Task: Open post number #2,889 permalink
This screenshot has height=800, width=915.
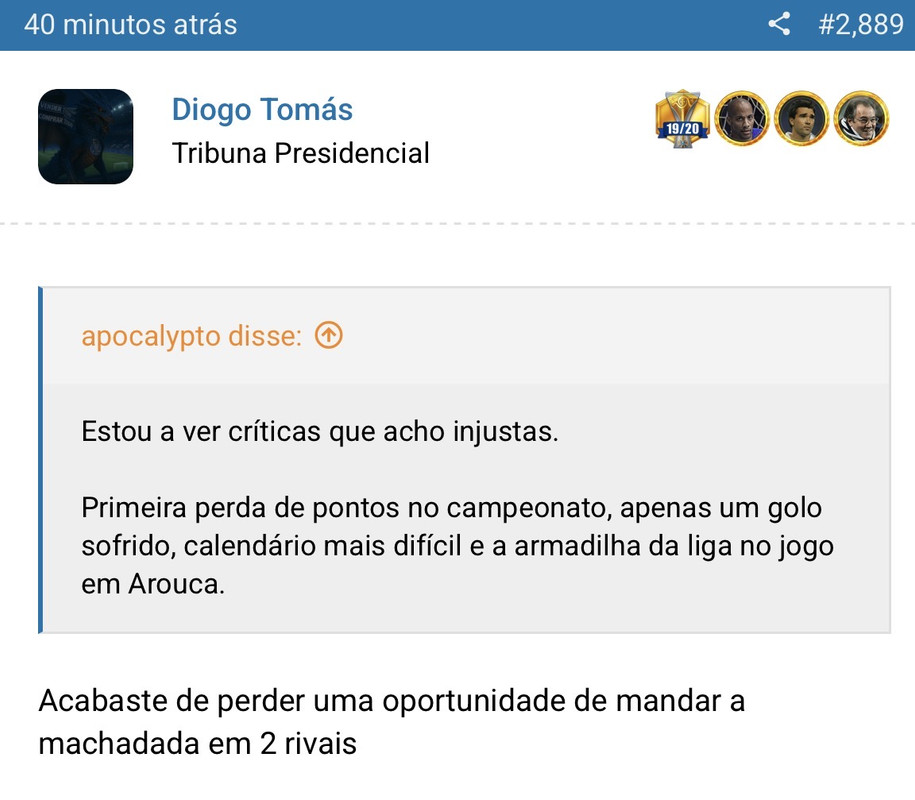Action: coord(860,25)
